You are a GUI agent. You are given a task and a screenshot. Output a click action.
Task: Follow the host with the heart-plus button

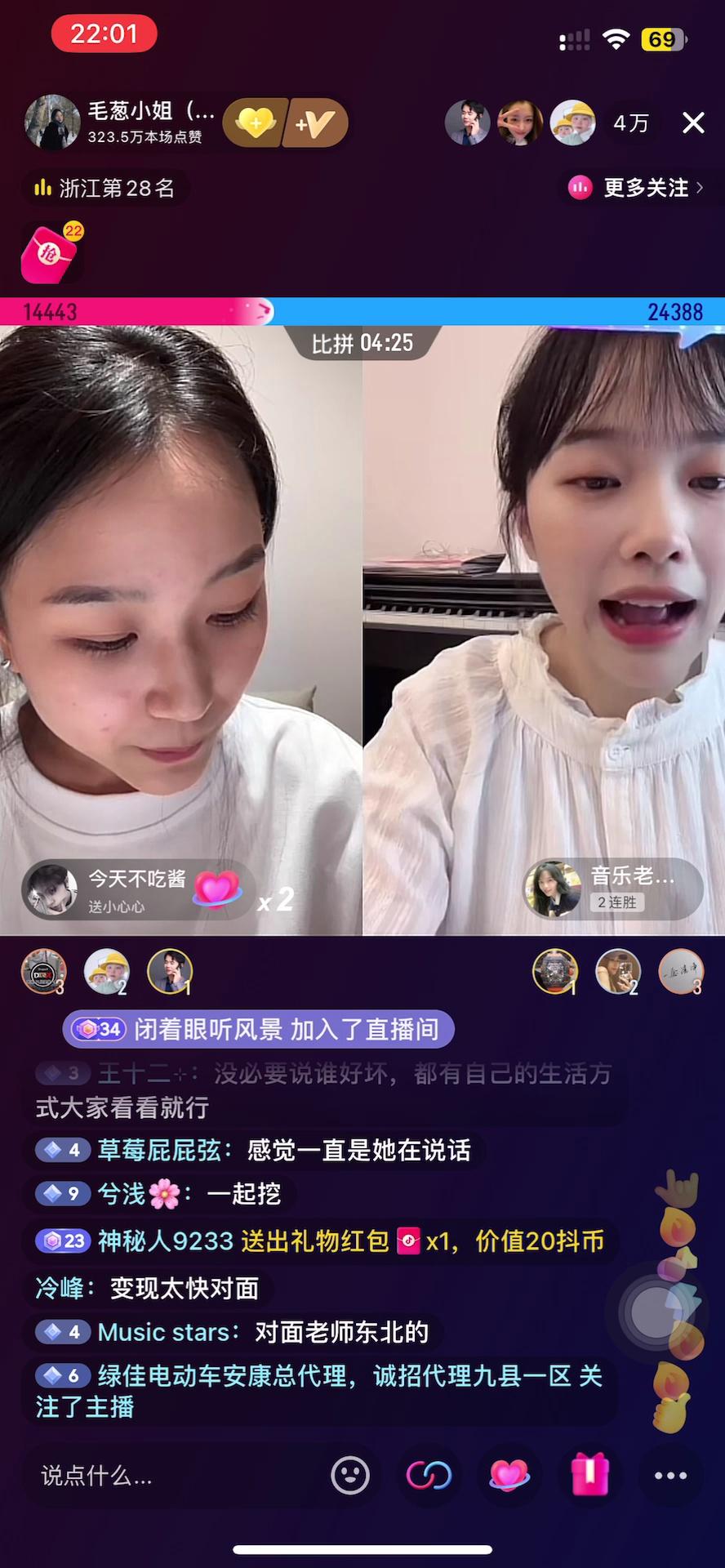[x=256, y=123]
